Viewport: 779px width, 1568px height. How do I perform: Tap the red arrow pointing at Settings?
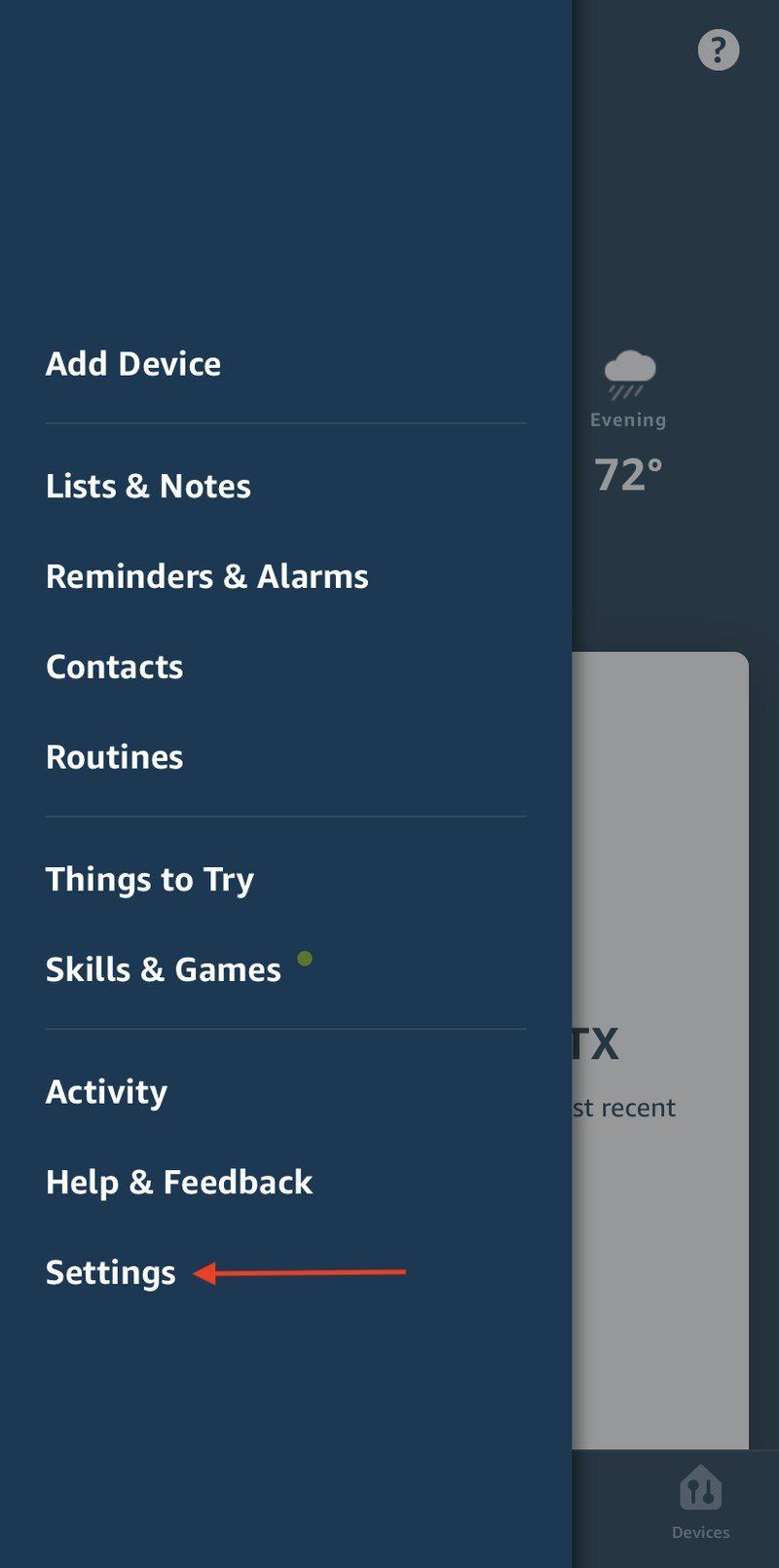(x=302, y=1272)
